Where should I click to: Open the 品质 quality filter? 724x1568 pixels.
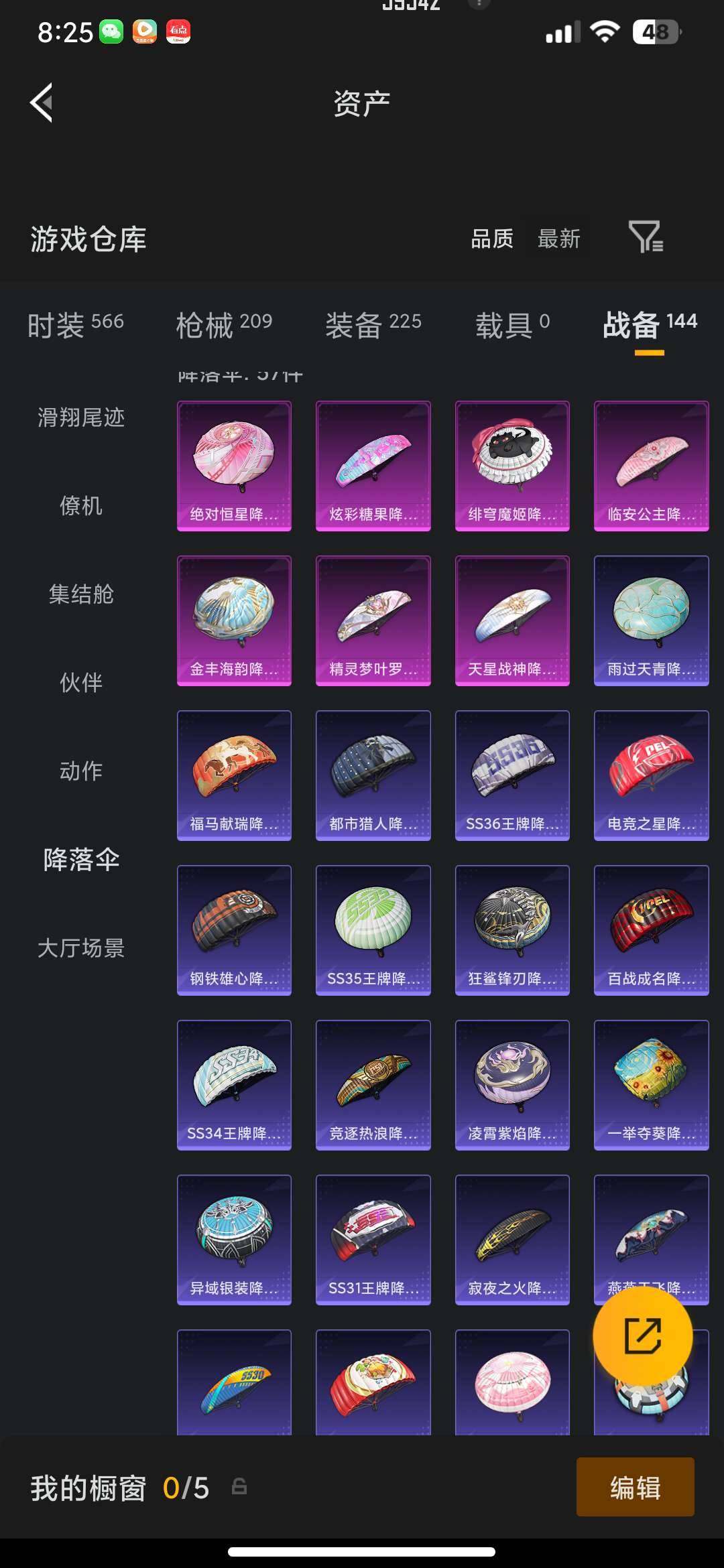pyautogui.click(x=493, y=239)
